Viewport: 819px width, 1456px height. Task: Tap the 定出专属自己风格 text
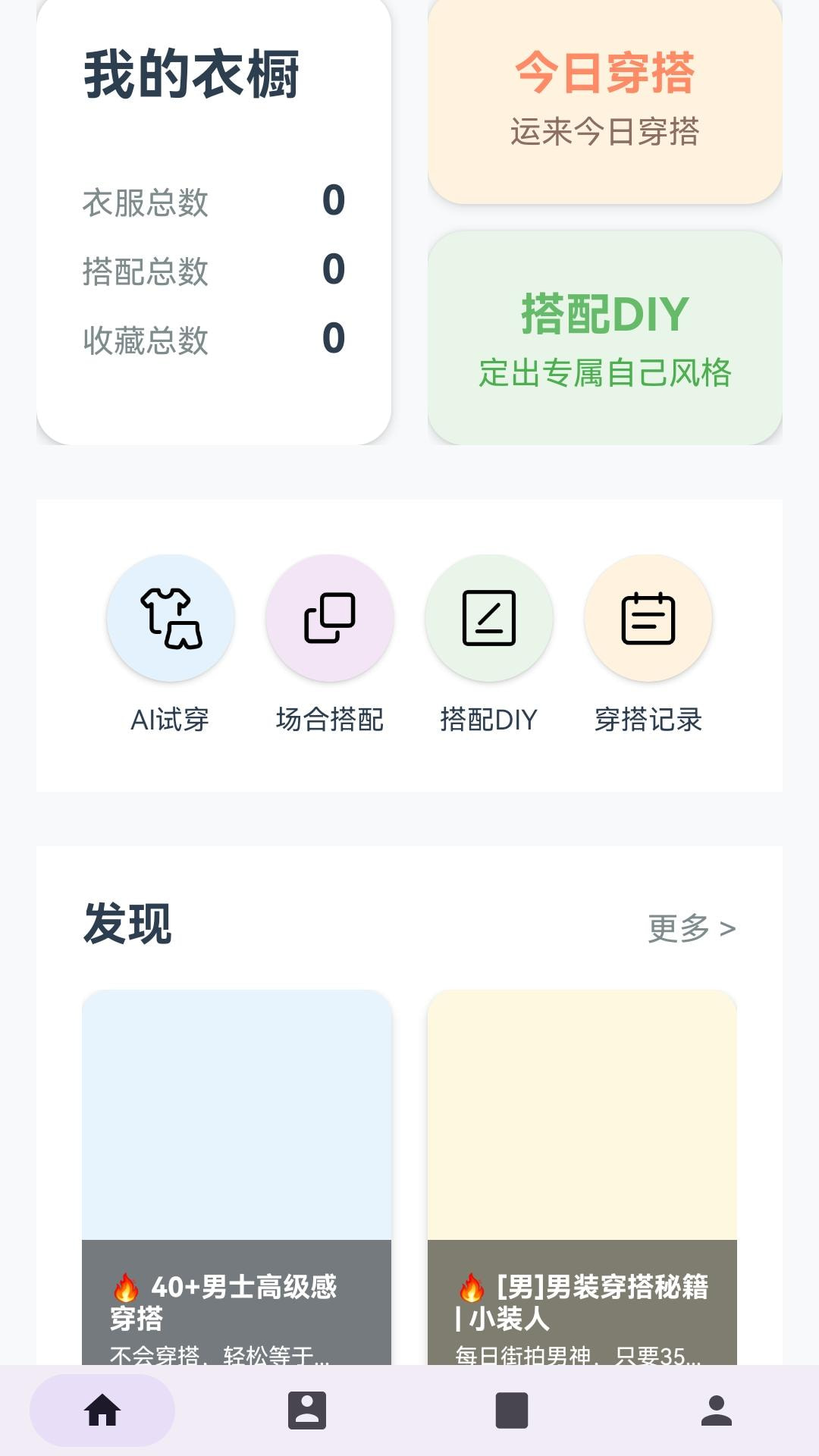[x=604, y=372]
